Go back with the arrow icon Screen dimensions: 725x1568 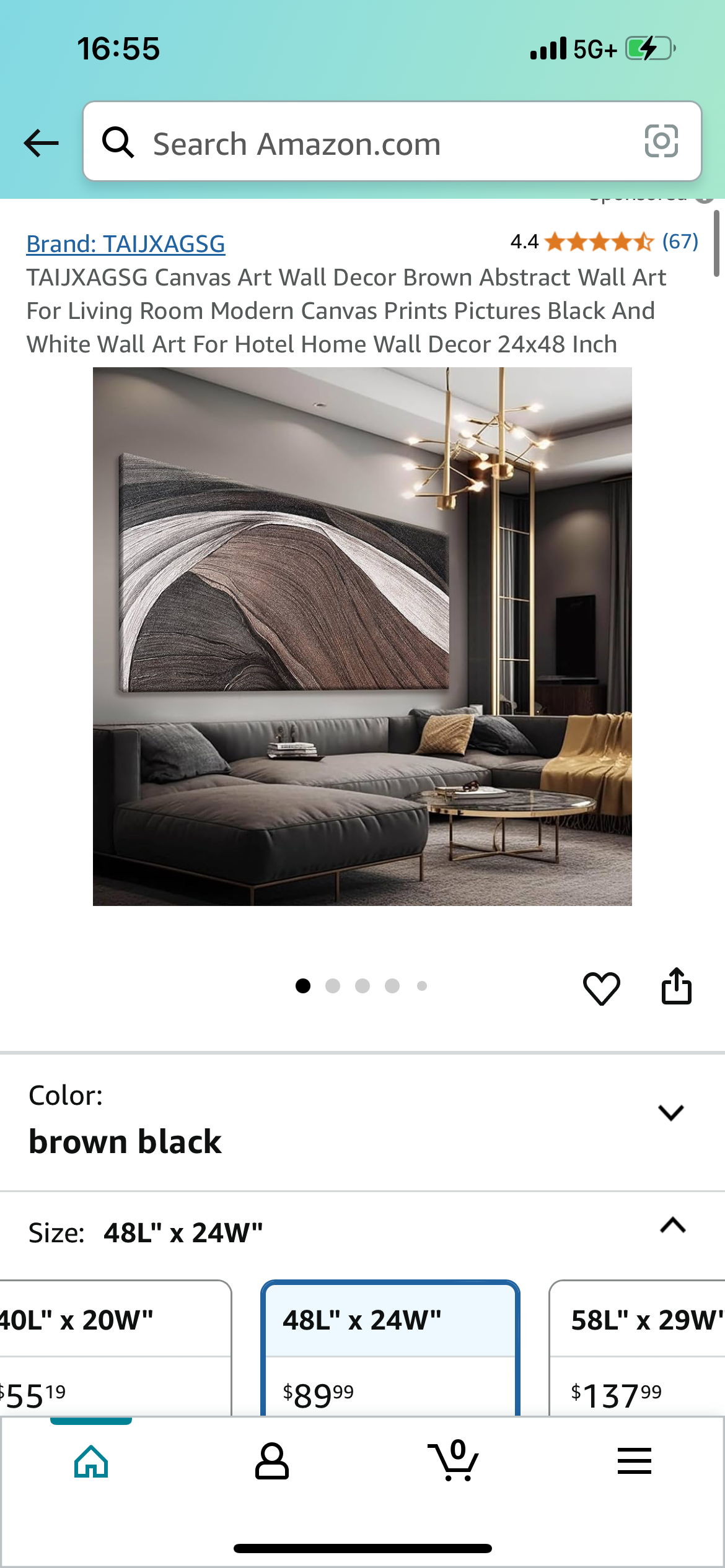41,143
